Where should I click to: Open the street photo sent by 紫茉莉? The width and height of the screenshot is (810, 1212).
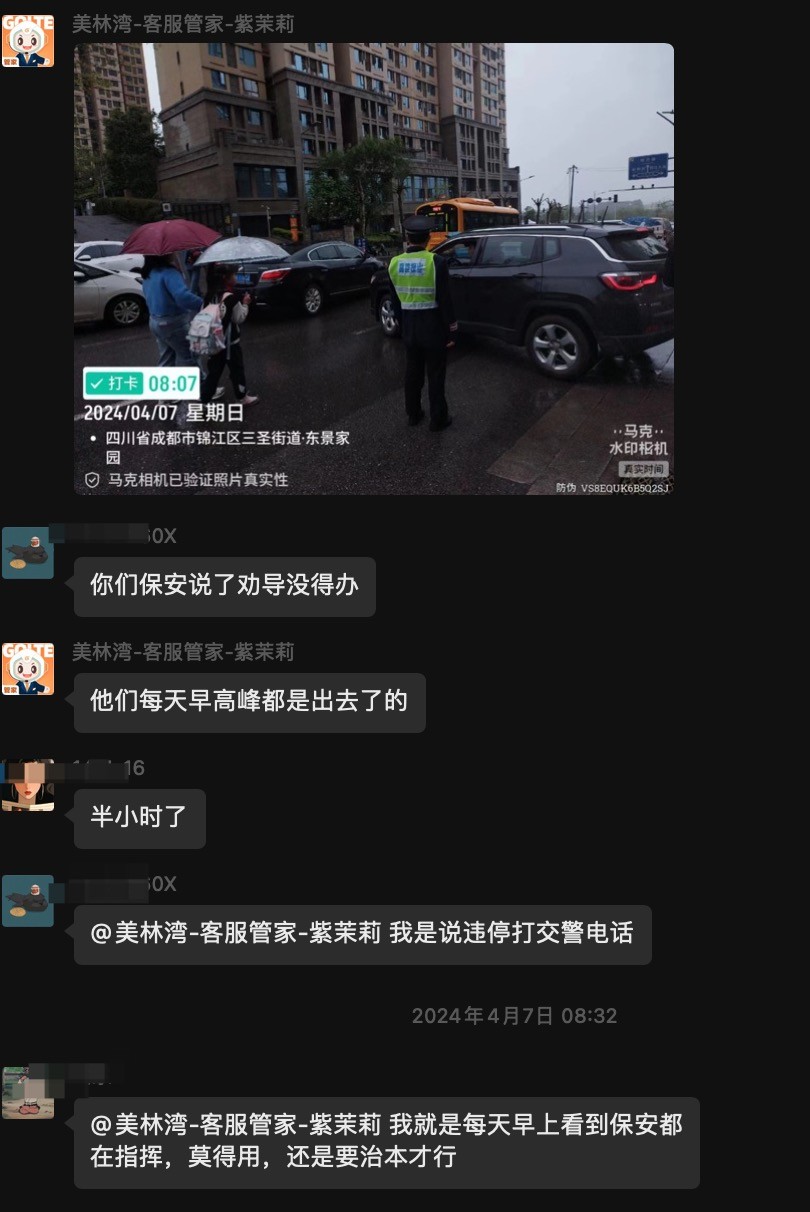click(x=374, y=268)
